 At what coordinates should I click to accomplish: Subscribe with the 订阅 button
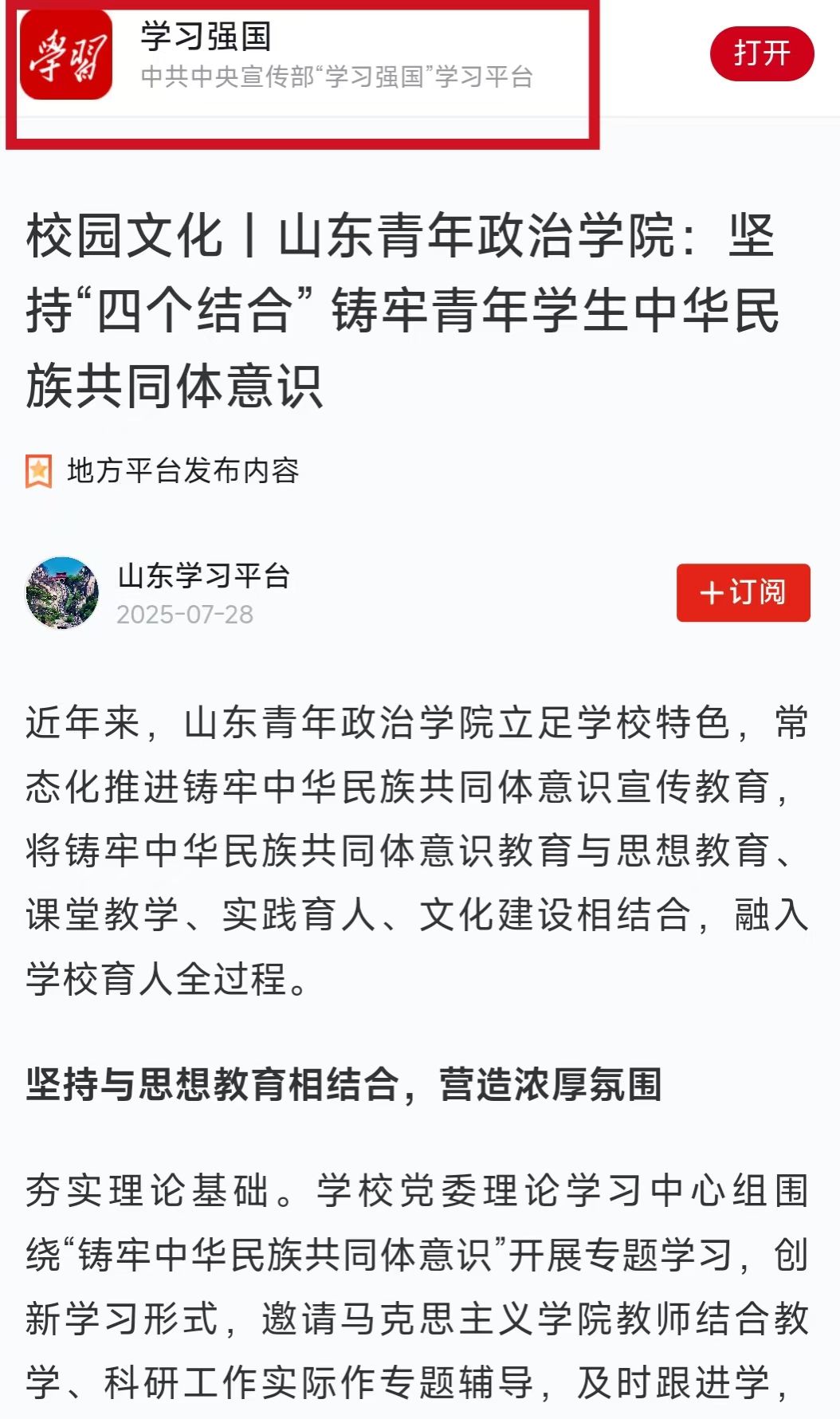point(743,592)
